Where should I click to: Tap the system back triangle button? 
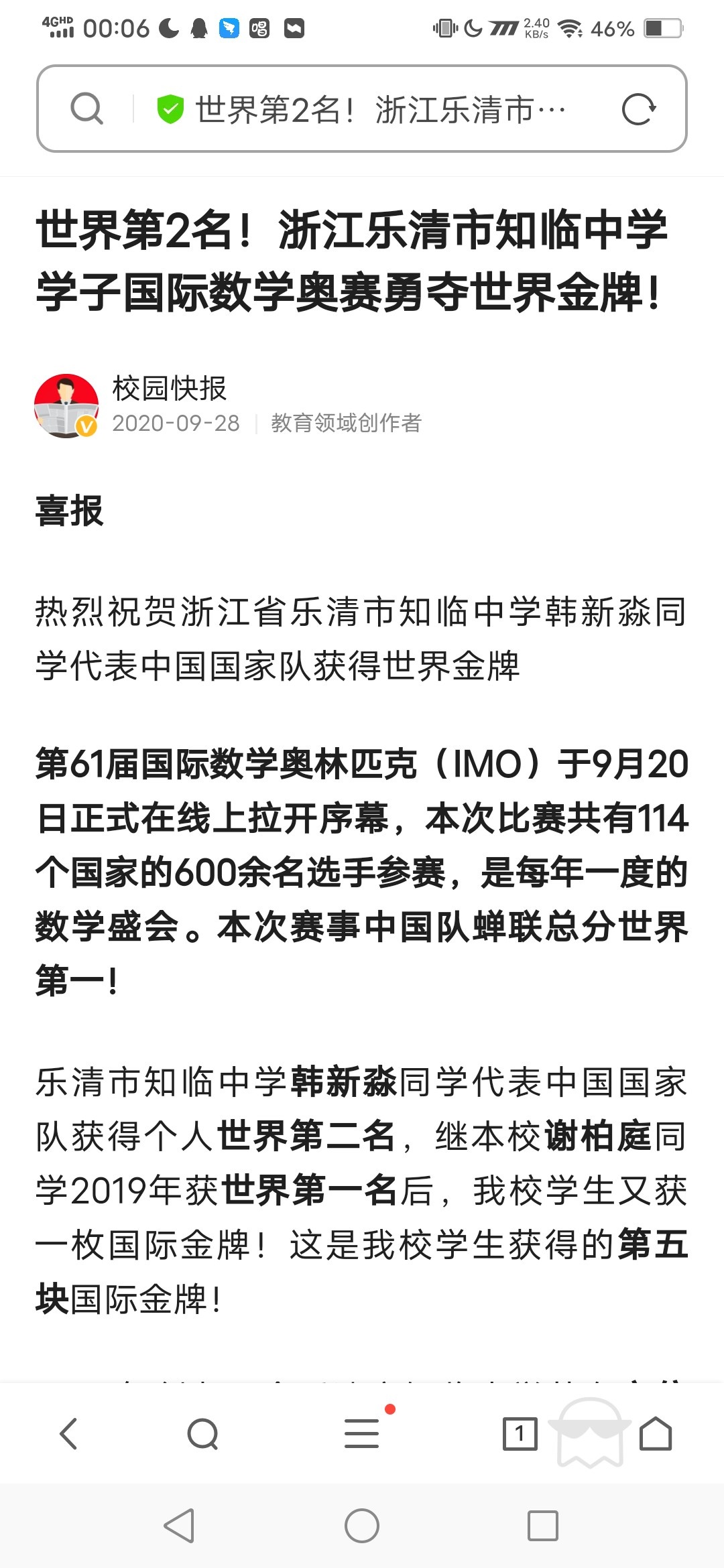[180, 1526]
